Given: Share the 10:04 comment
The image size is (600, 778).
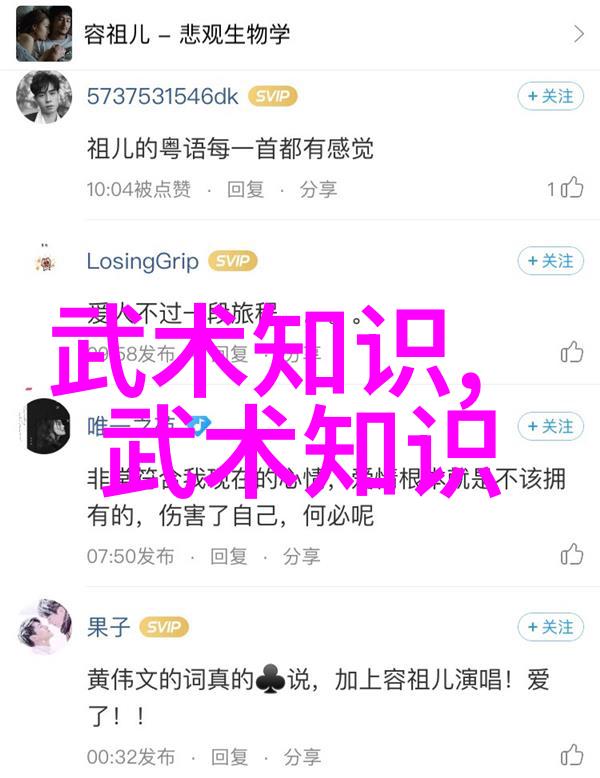Looking at the screenshot, I should coord(318,188).
